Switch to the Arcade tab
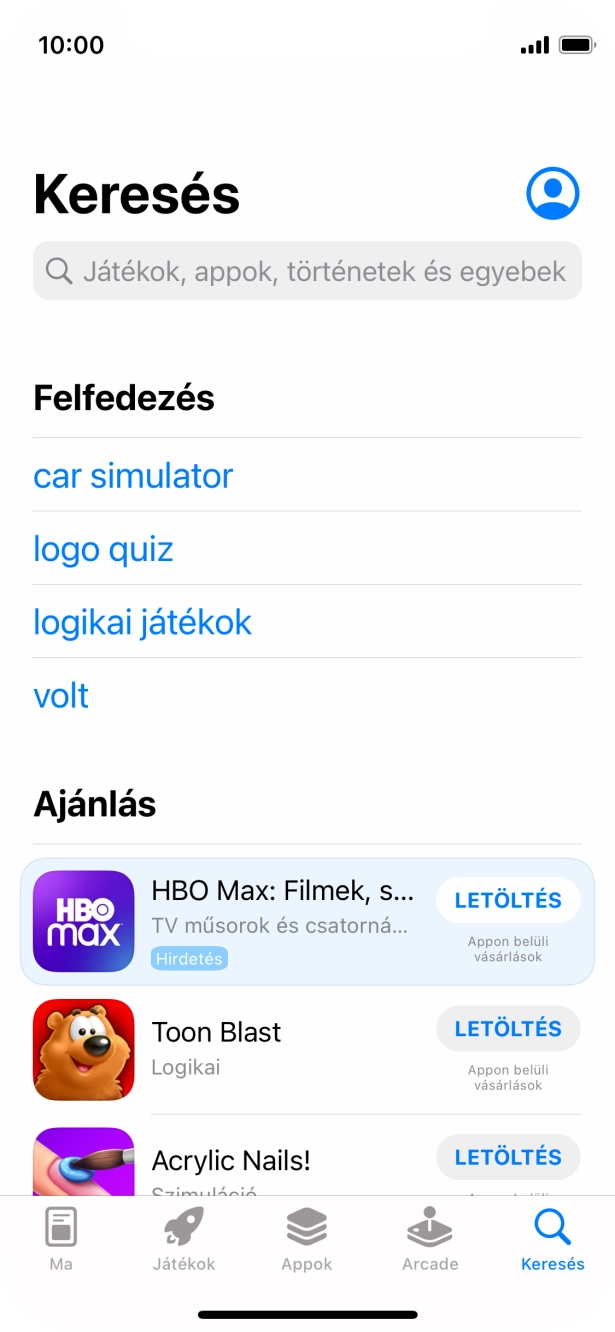 tap(430, 1238)
